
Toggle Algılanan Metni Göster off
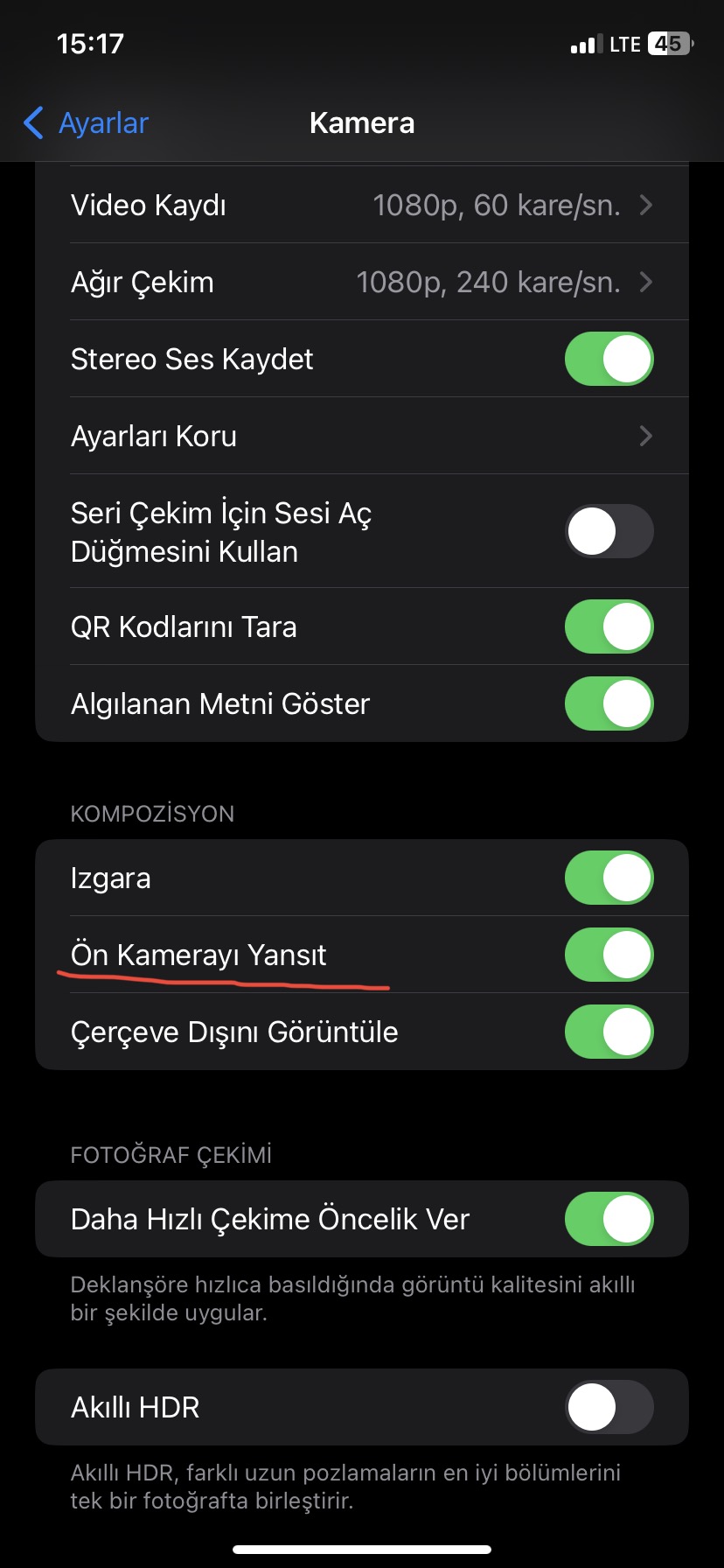609,703
